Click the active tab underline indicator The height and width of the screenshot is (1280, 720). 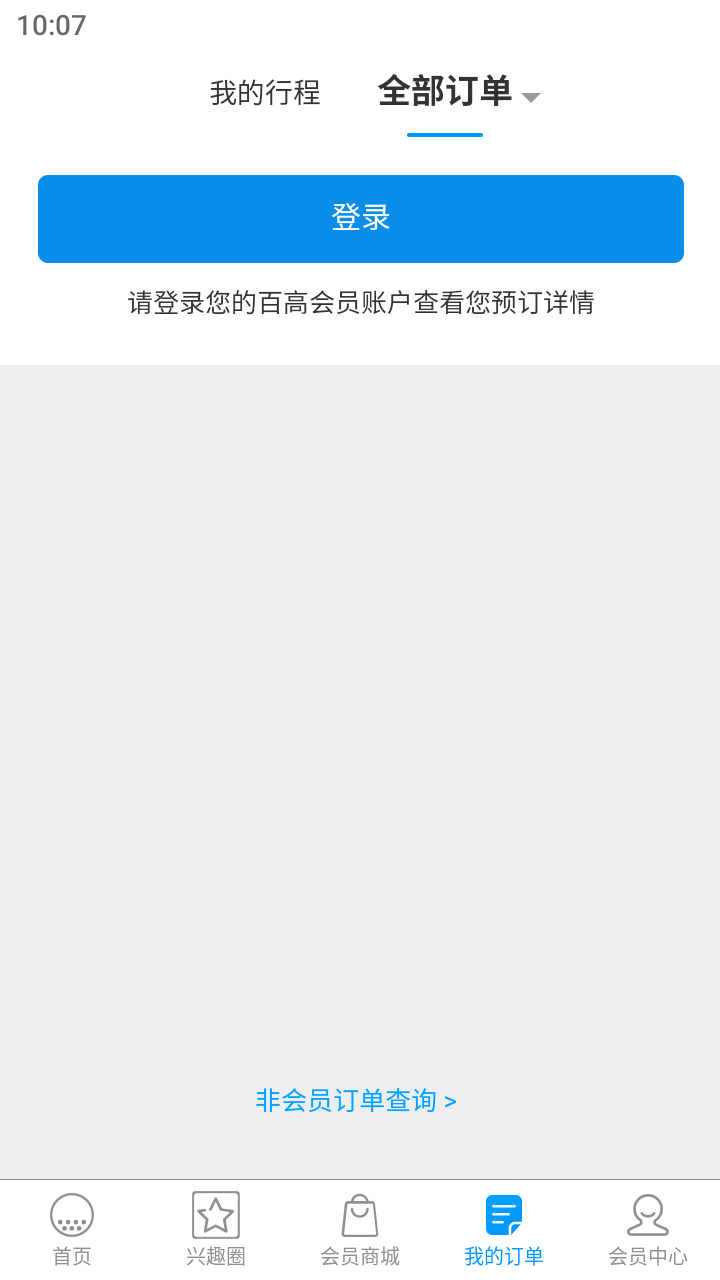[x=444, y=132]
